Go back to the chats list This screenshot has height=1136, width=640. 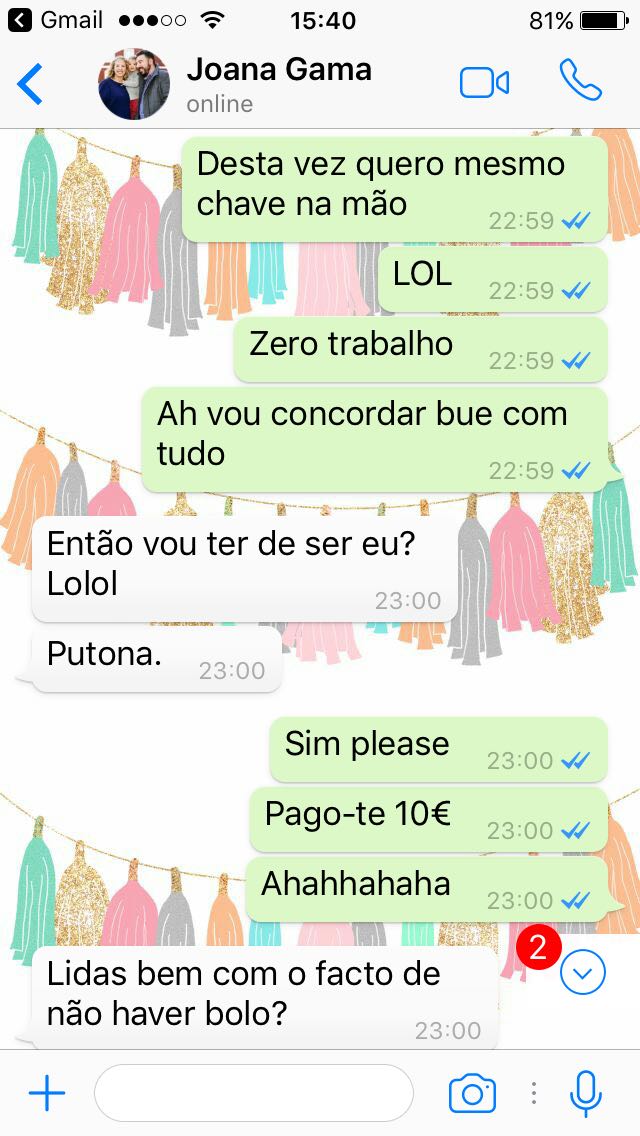pos(30,84)
